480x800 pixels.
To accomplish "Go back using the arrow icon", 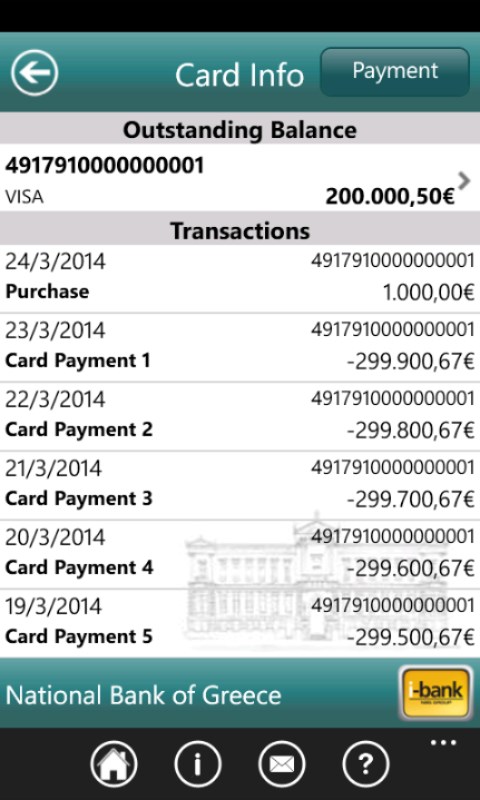I will 35,72.
